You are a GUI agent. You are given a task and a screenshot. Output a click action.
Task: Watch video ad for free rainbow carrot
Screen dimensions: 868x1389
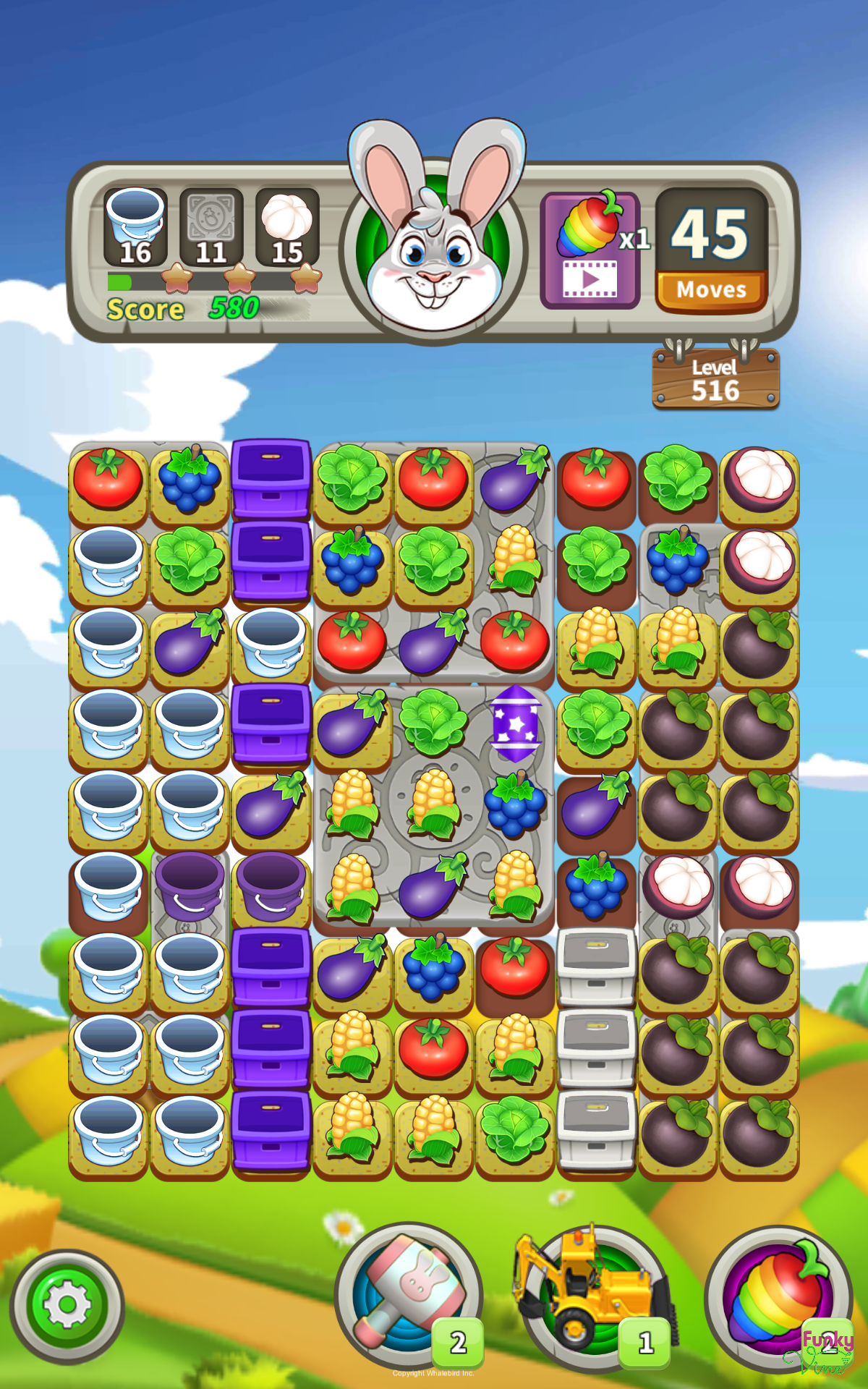tap(590, 250)
